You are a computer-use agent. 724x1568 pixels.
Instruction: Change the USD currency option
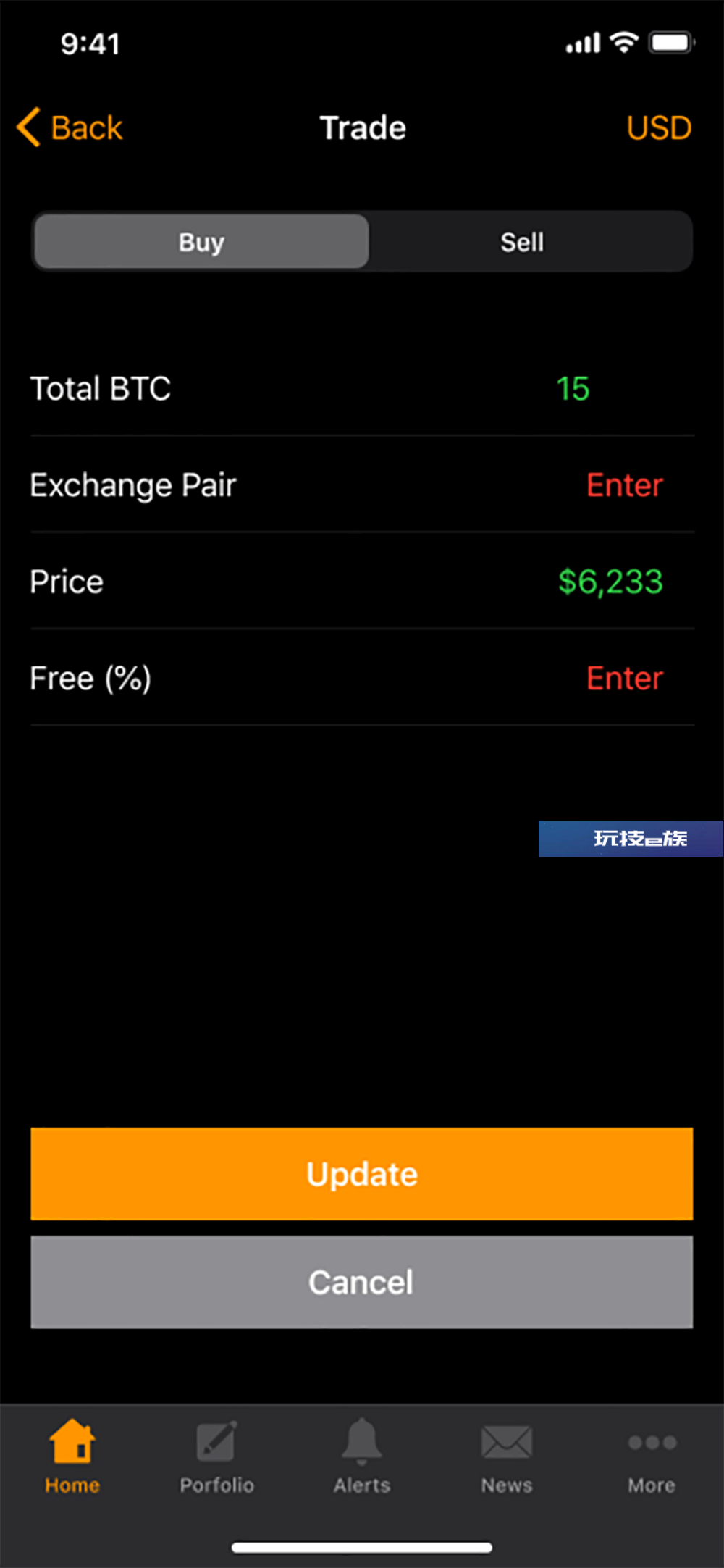tap(659, 128)
